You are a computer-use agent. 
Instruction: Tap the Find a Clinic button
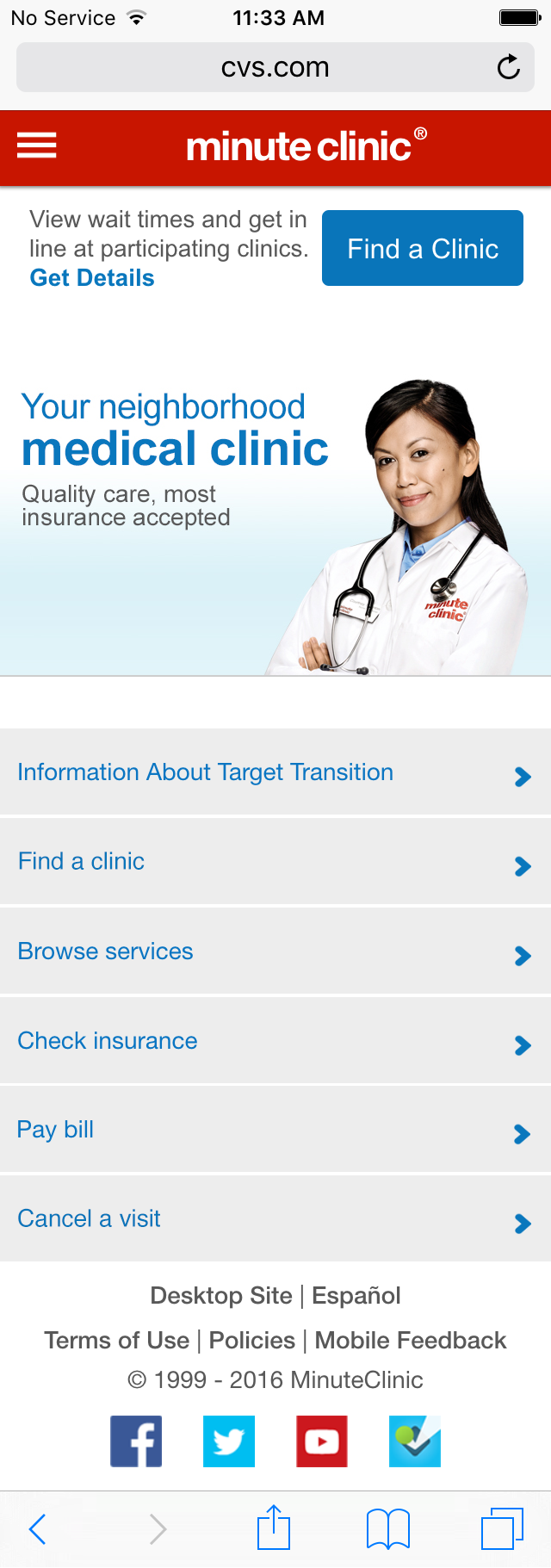422,248
